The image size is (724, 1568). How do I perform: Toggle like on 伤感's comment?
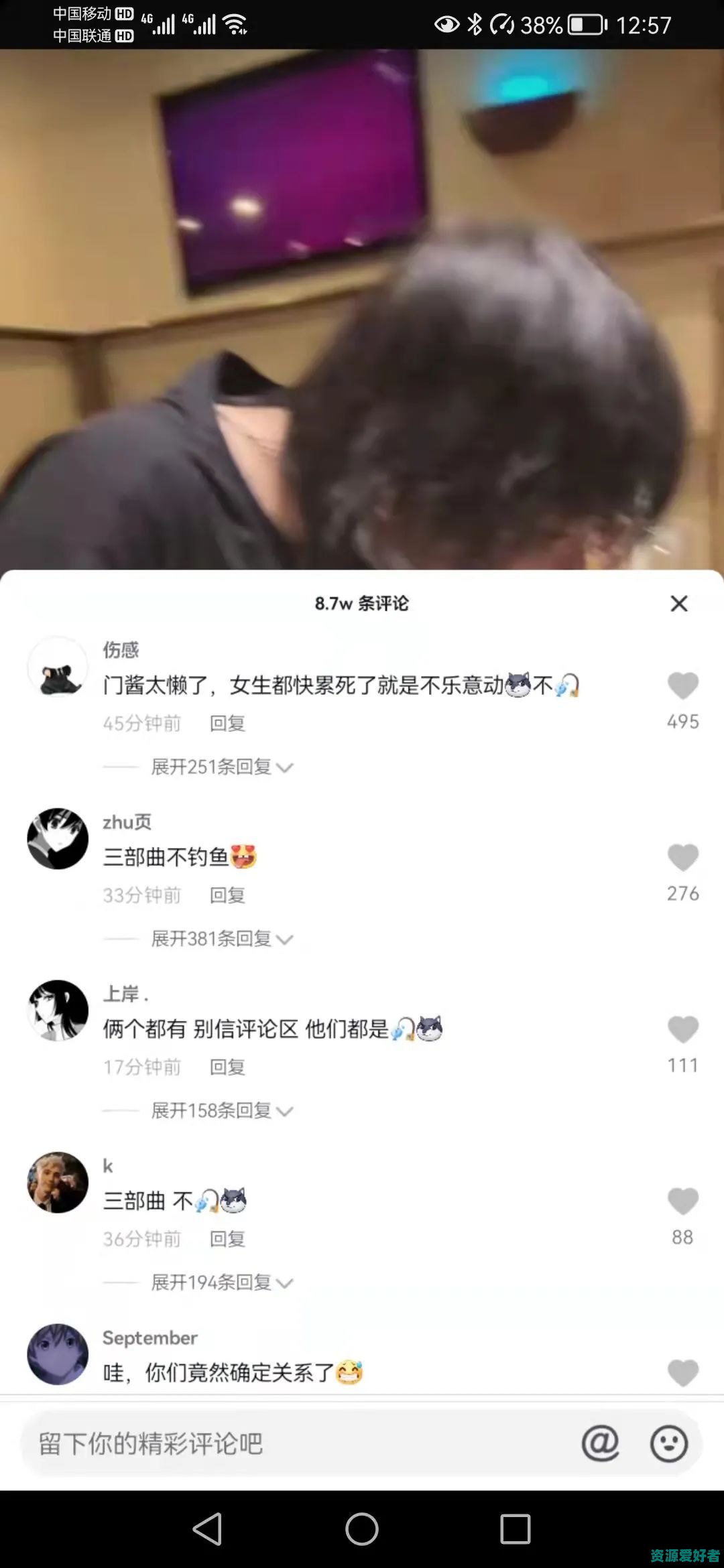click(684, 686)
